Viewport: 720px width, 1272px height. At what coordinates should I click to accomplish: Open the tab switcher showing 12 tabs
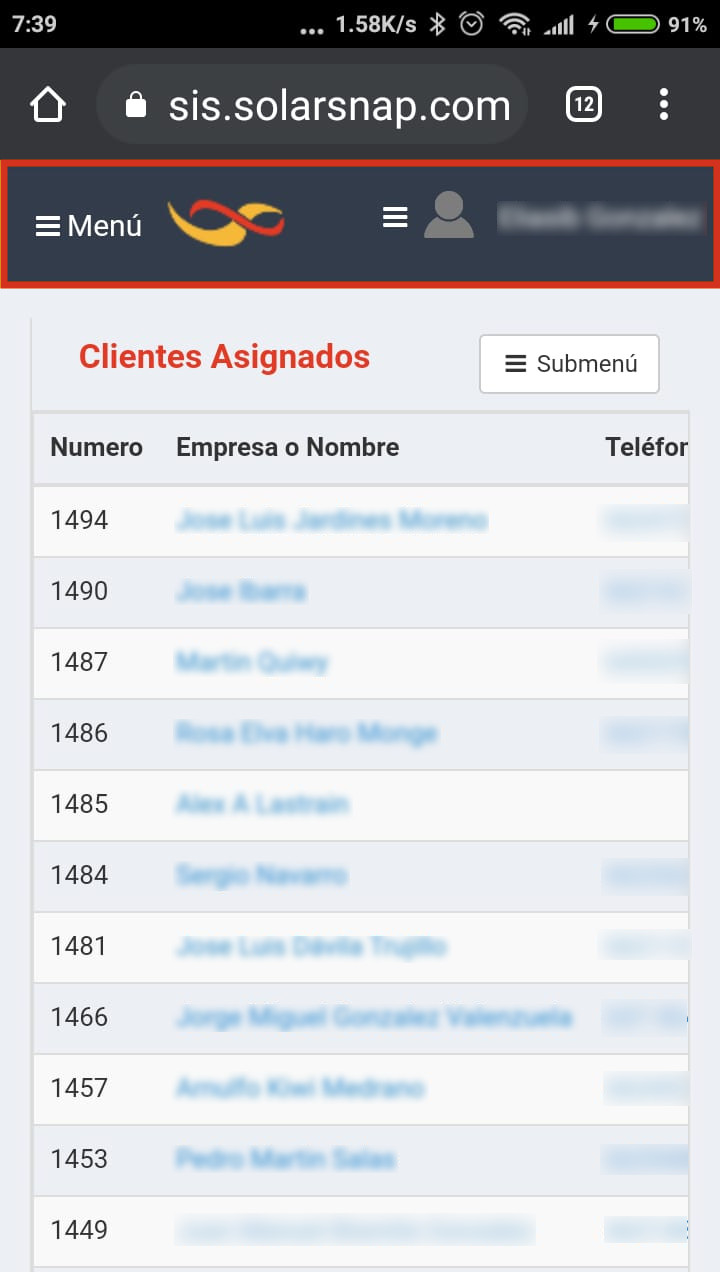[584, 105]
